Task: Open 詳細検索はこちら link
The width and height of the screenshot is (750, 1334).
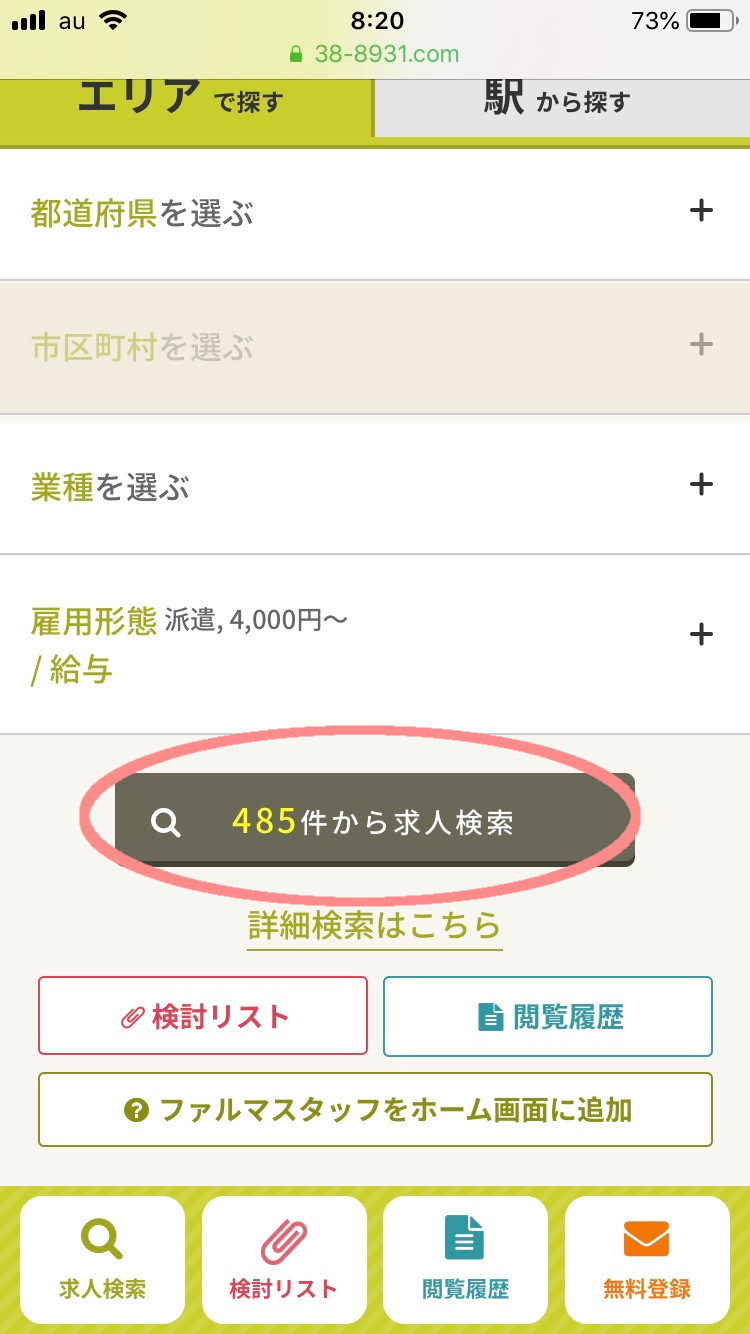Action: click(375, 926)
